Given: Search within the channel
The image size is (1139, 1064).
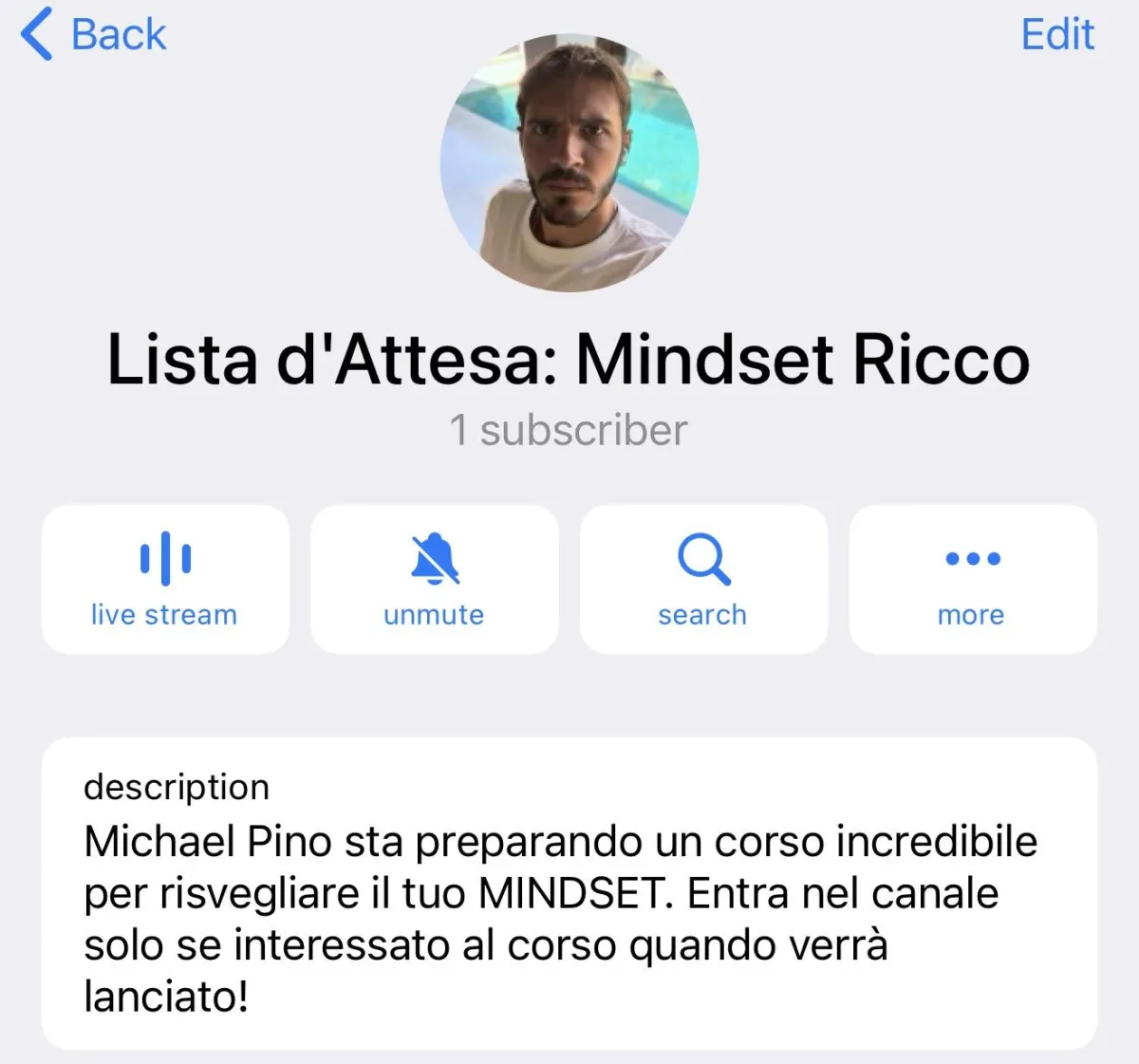Looking at the screenshot, I should (702, 579).
